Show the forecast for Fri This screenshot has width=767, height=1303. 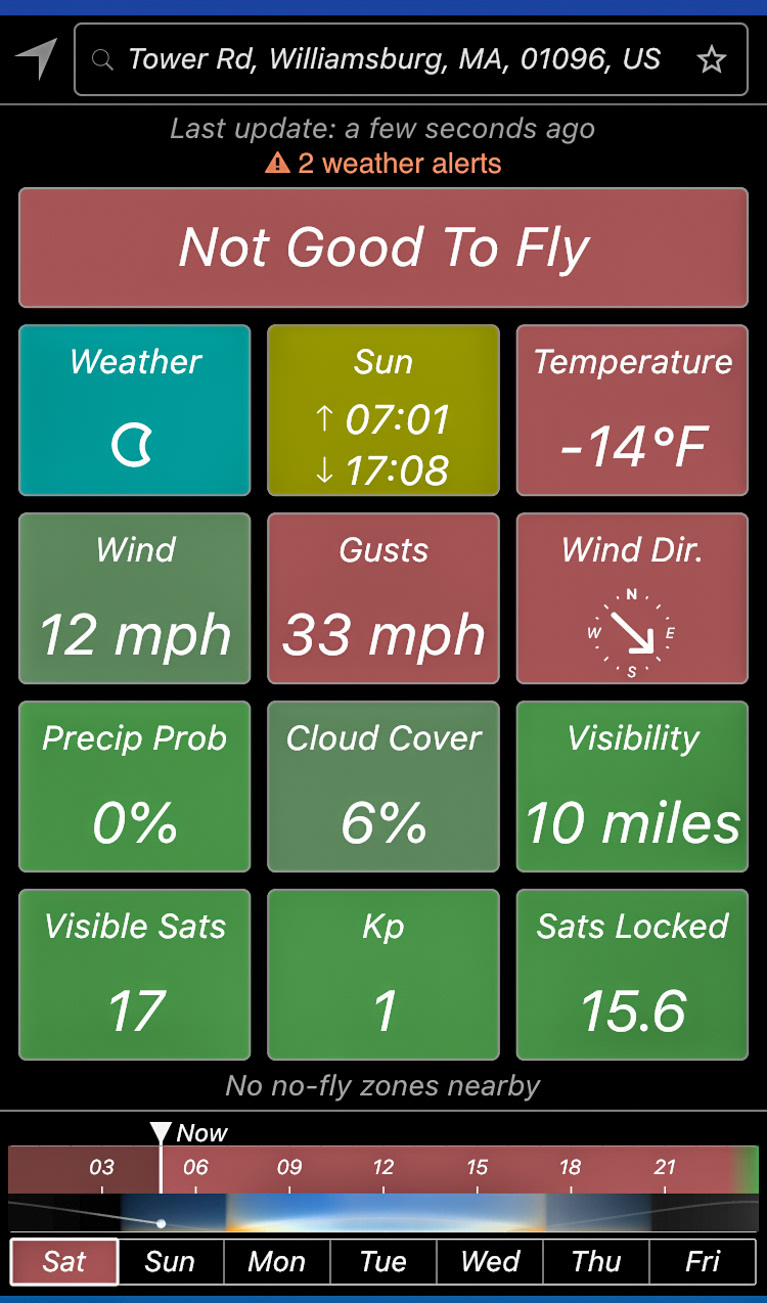(702, 1261)
